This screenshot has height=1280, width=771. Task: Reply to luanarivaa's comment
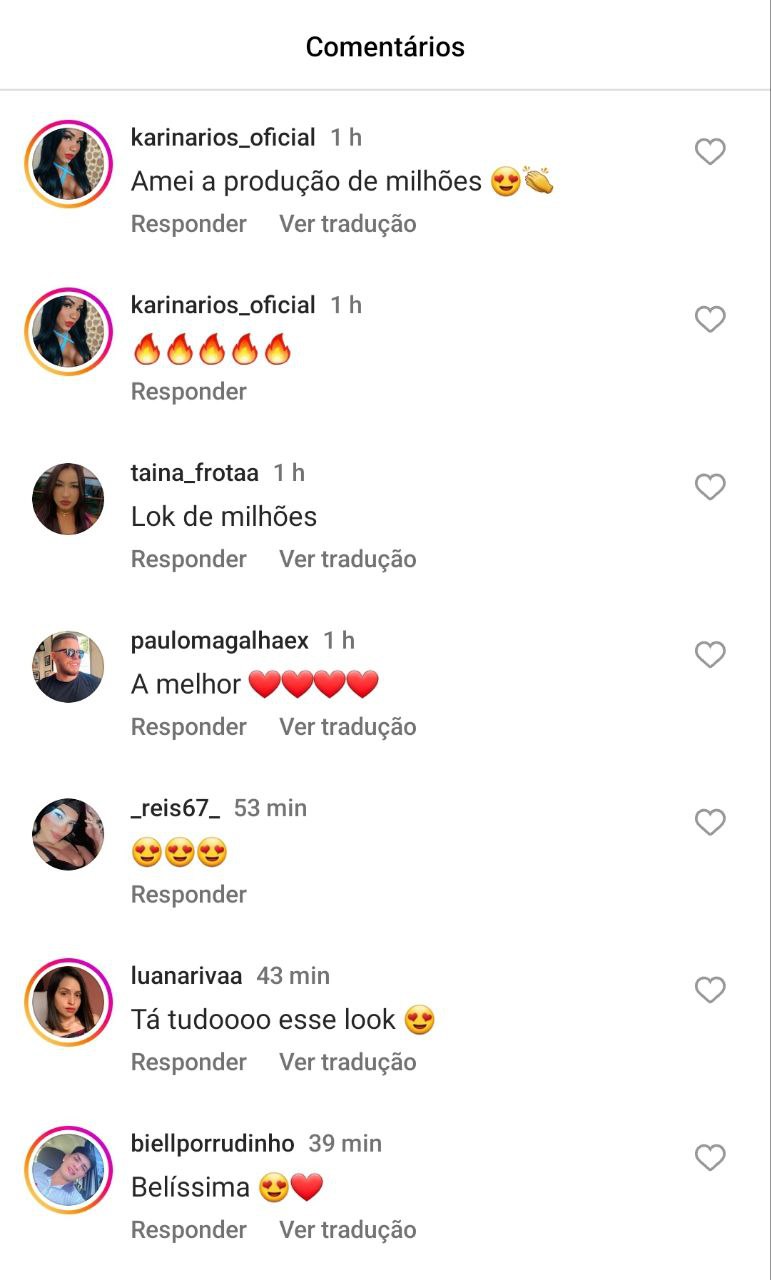click(x=188, y=1062)
